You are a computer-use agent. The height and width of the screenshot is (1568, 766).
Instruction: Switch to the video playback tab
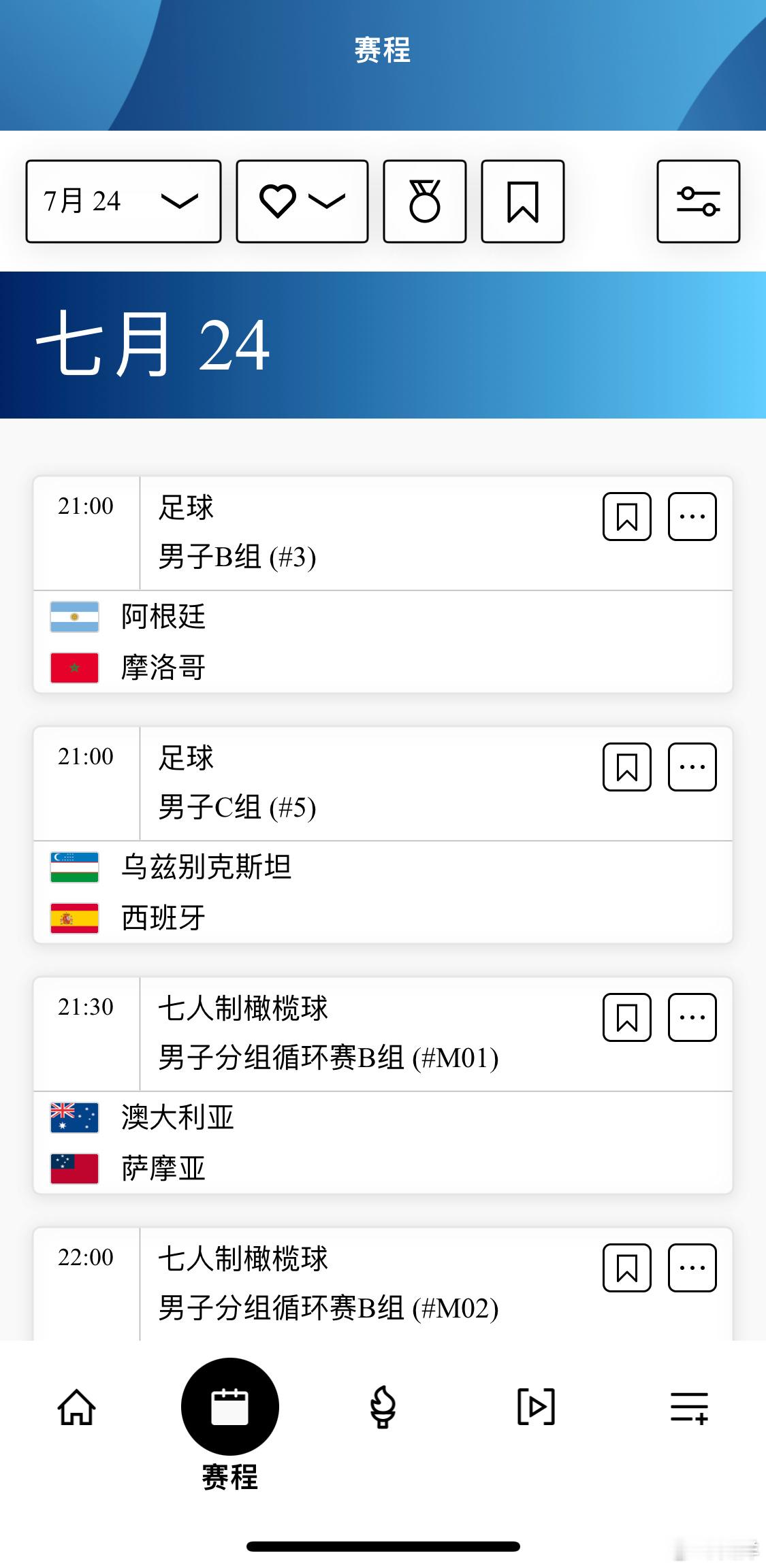537,1407
